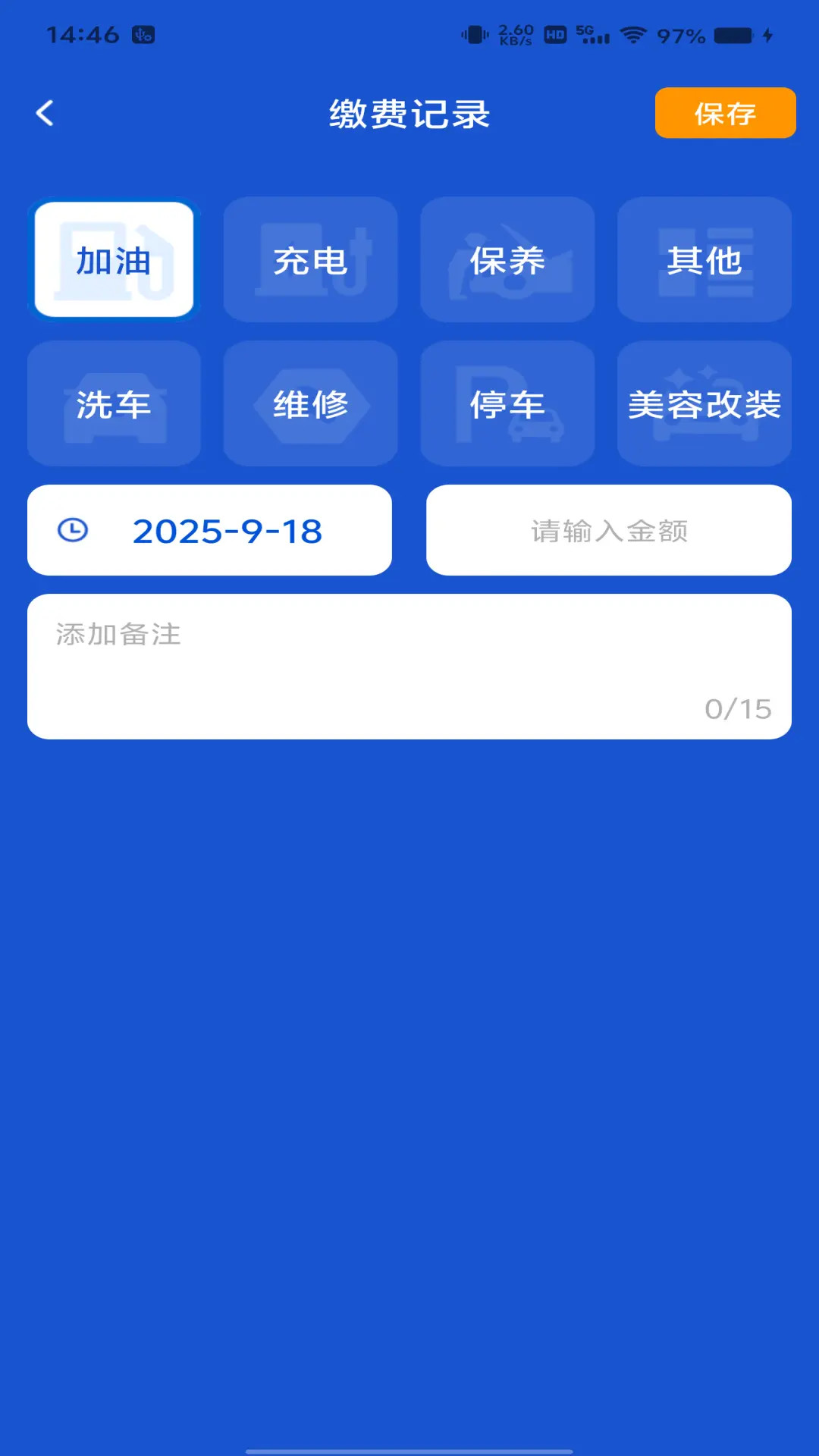Screen dimensions: 819x1456
Task: Select the 洗车 car wash category icon
Action: tap(113, 403)
